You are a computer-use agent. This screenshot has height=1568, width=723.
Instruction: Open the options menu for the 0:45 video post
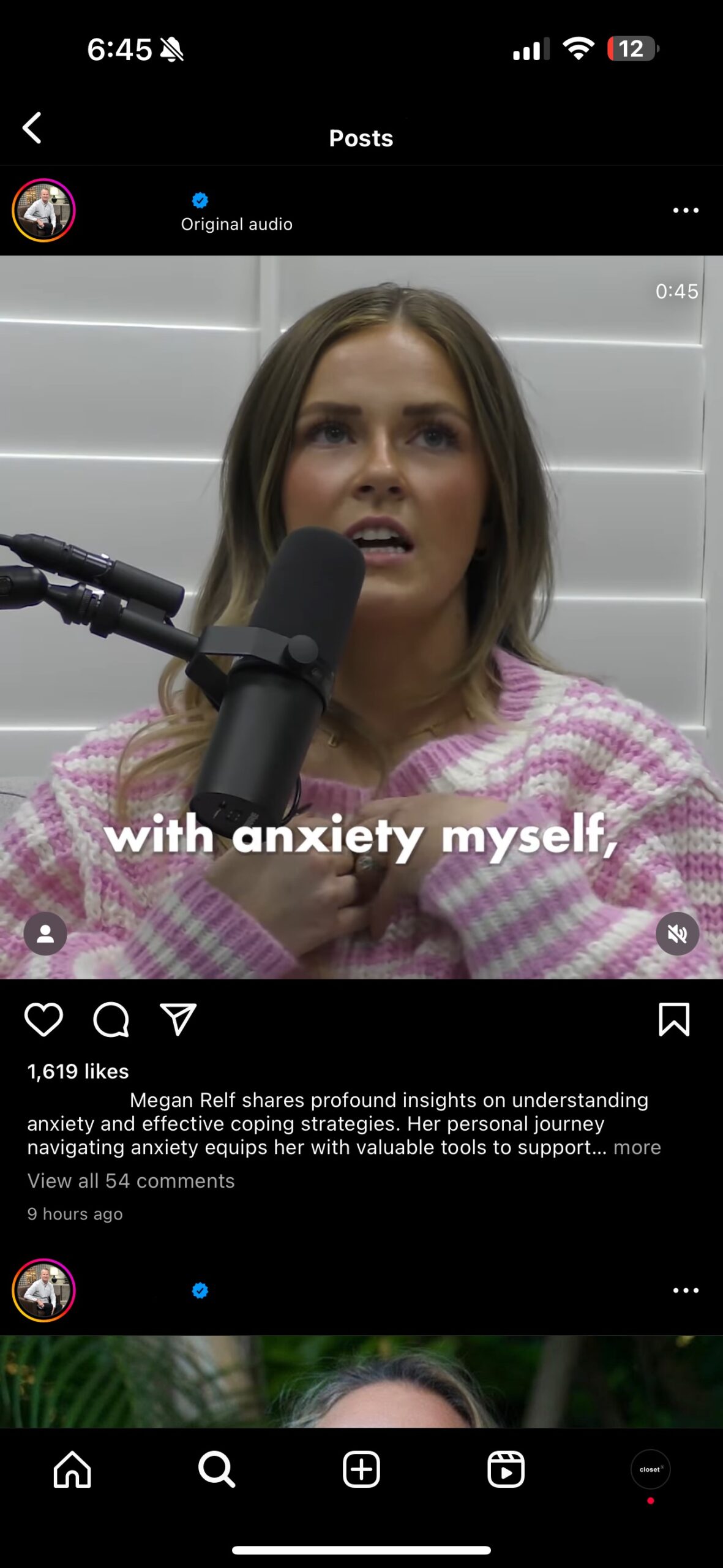[685, 210]
